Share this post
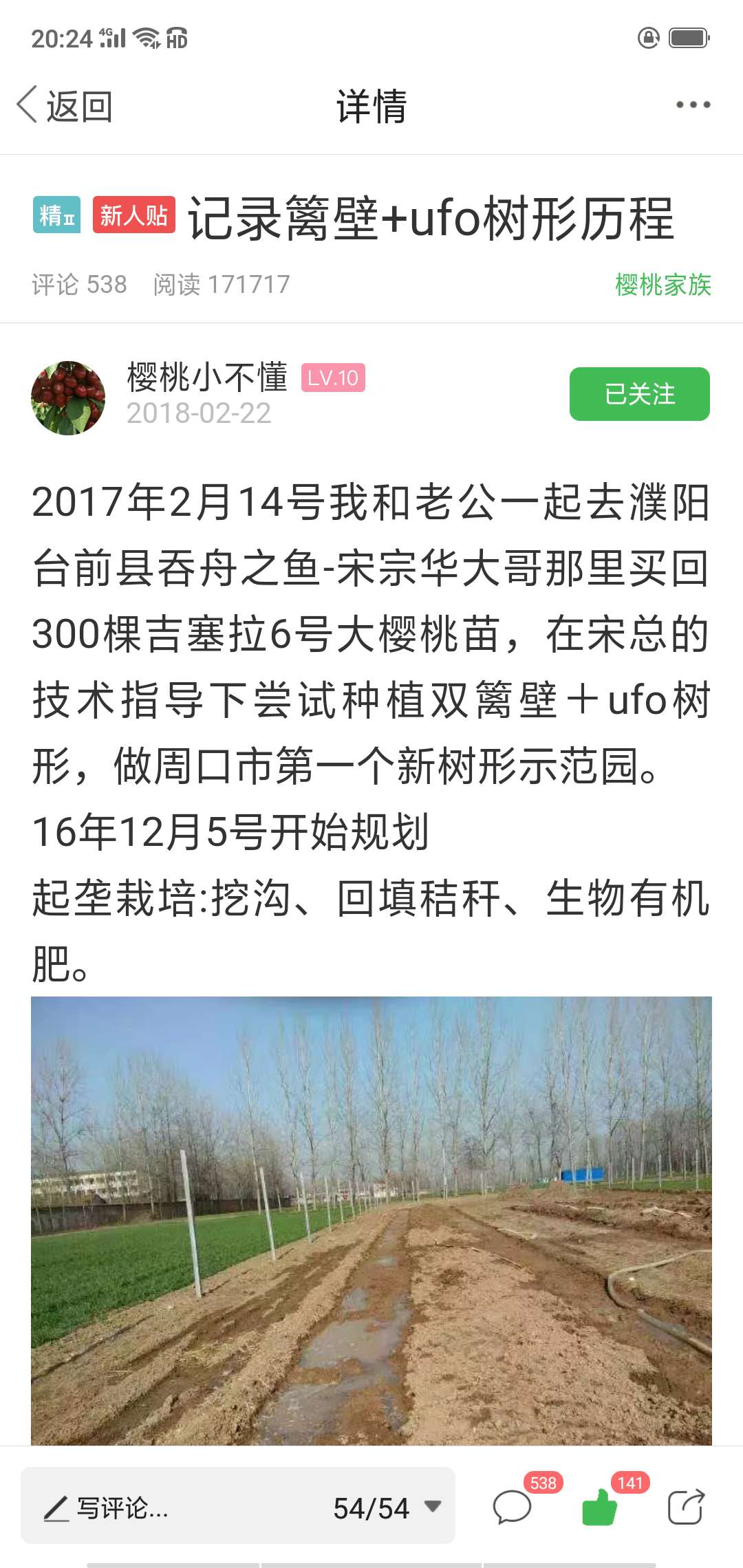 point(686,1508)
